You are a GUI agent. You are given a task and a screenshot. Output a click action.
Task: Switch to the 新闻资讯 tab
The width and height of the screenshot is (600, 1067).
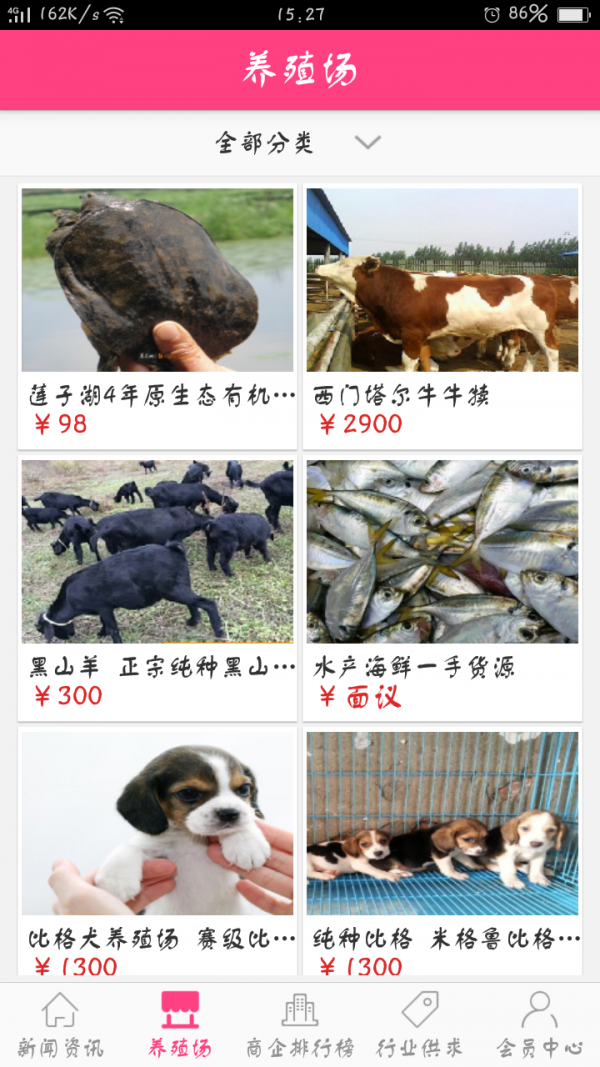60,1025
